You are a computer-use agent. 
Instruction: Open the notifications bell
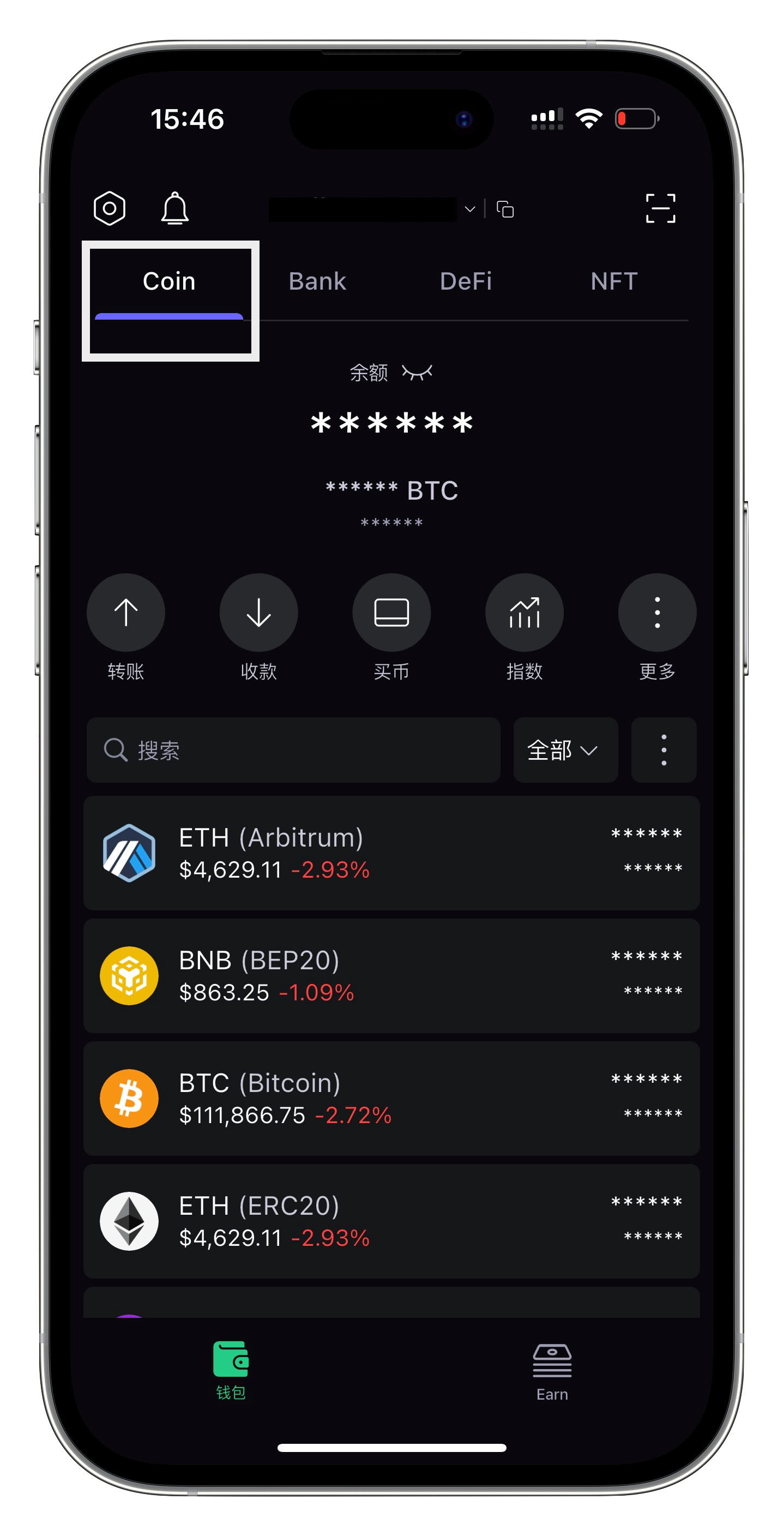coord(174,209)
